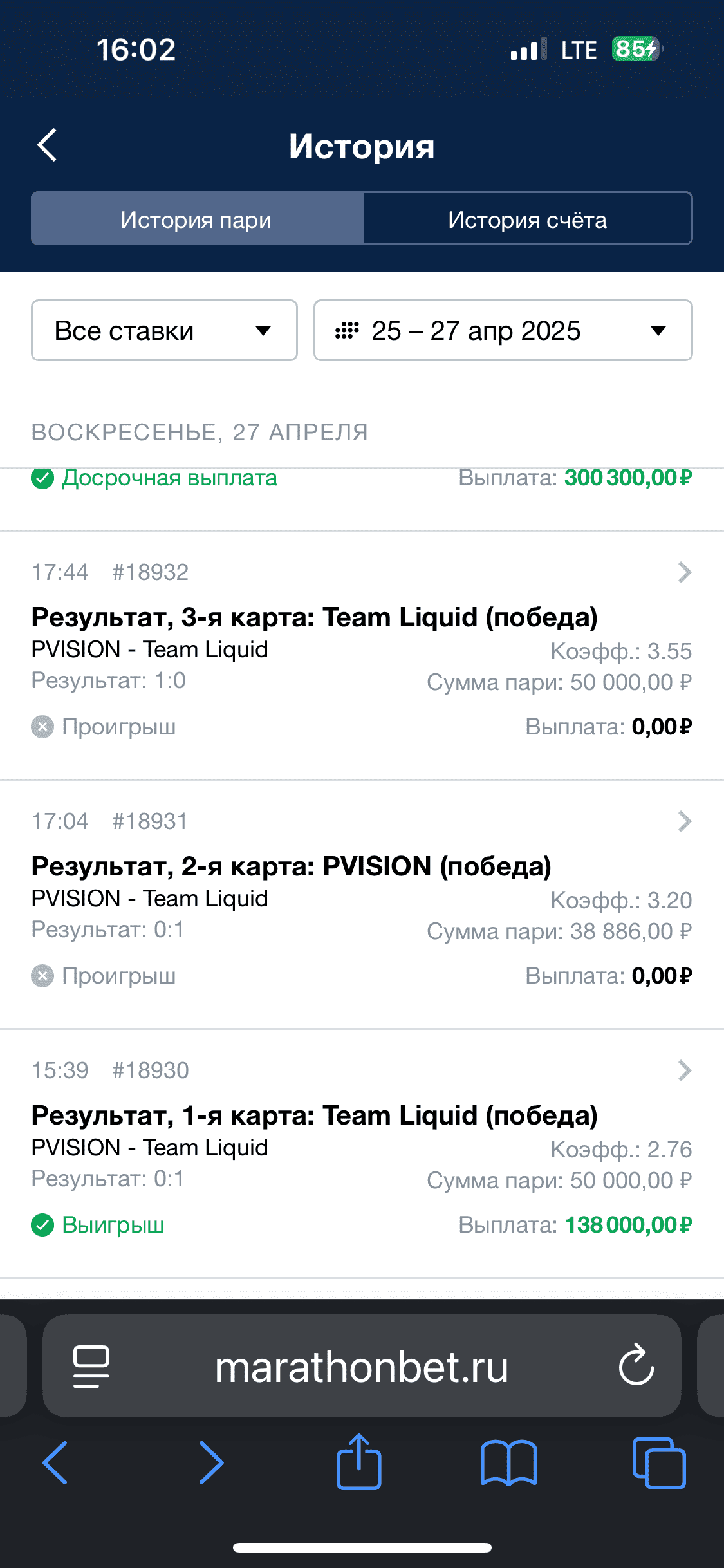Share this page
The width and height of the screenshot is (724, 1568).
click(359, 1461)
